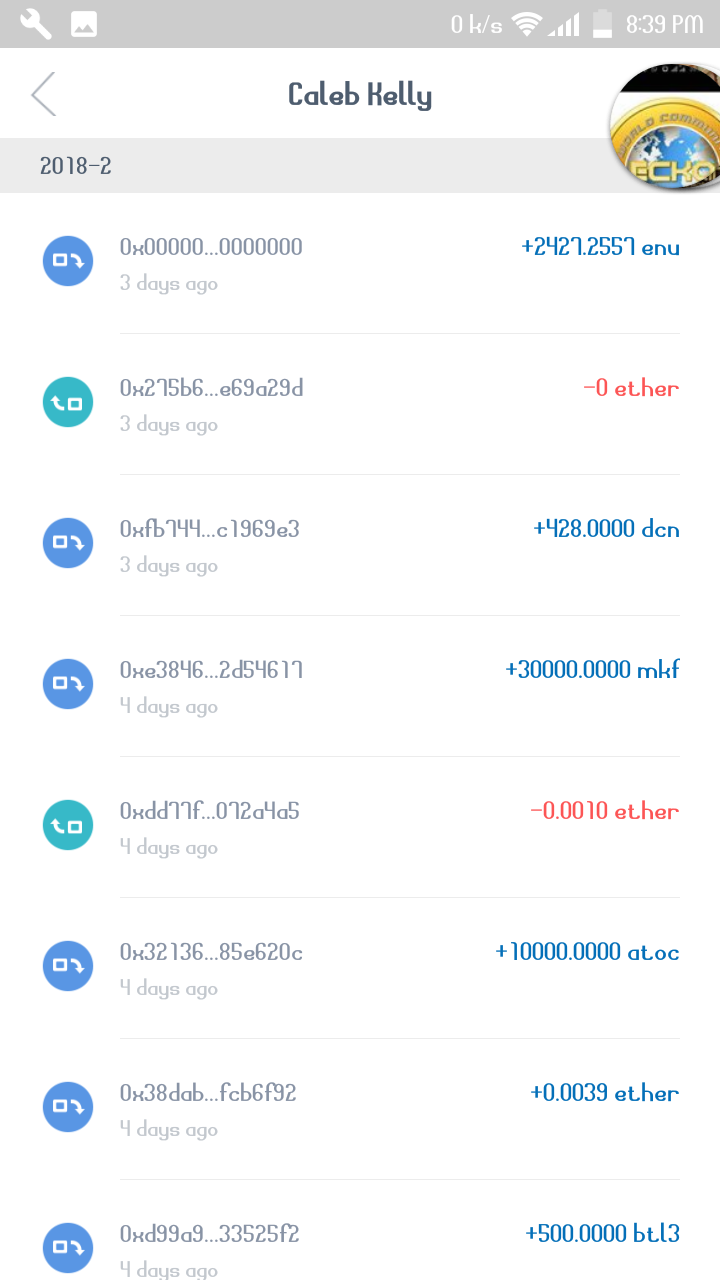
Task: Open the +500.0000 btl3 transaction
Action: click(360, 1230)
